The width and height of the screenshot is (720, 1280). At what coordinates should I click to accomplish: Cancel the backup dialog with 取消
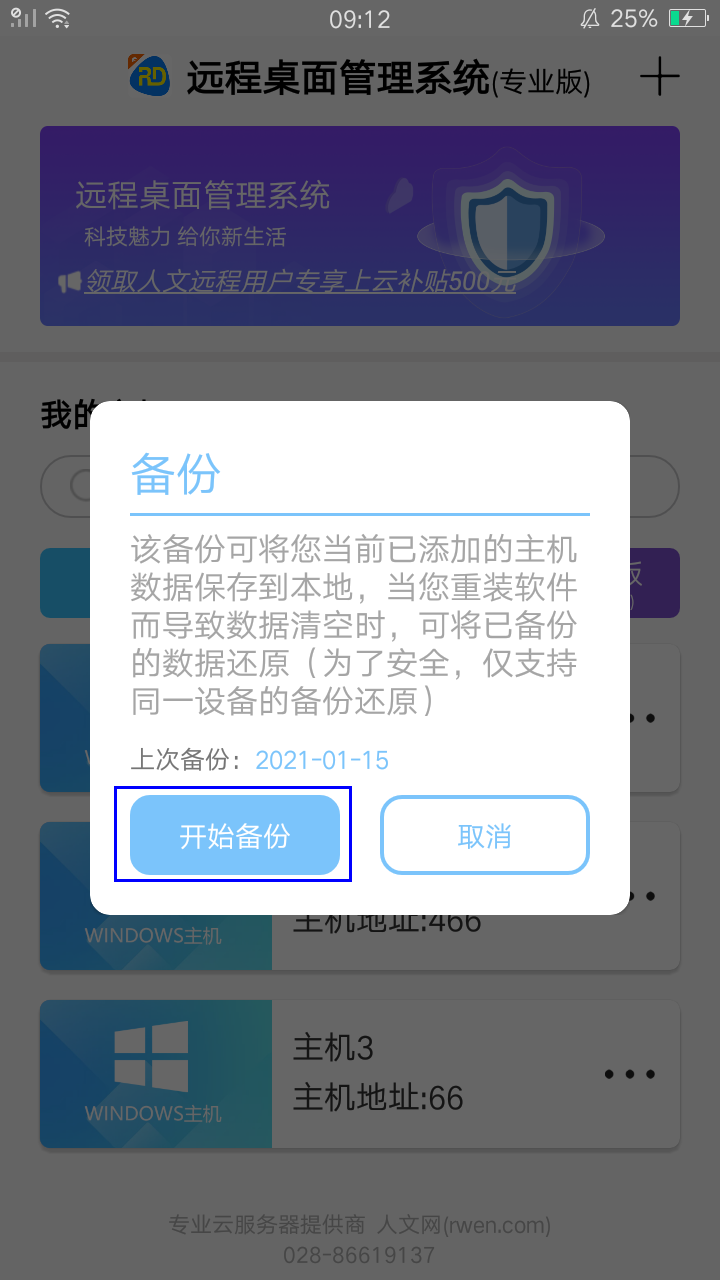pos(485,835)
